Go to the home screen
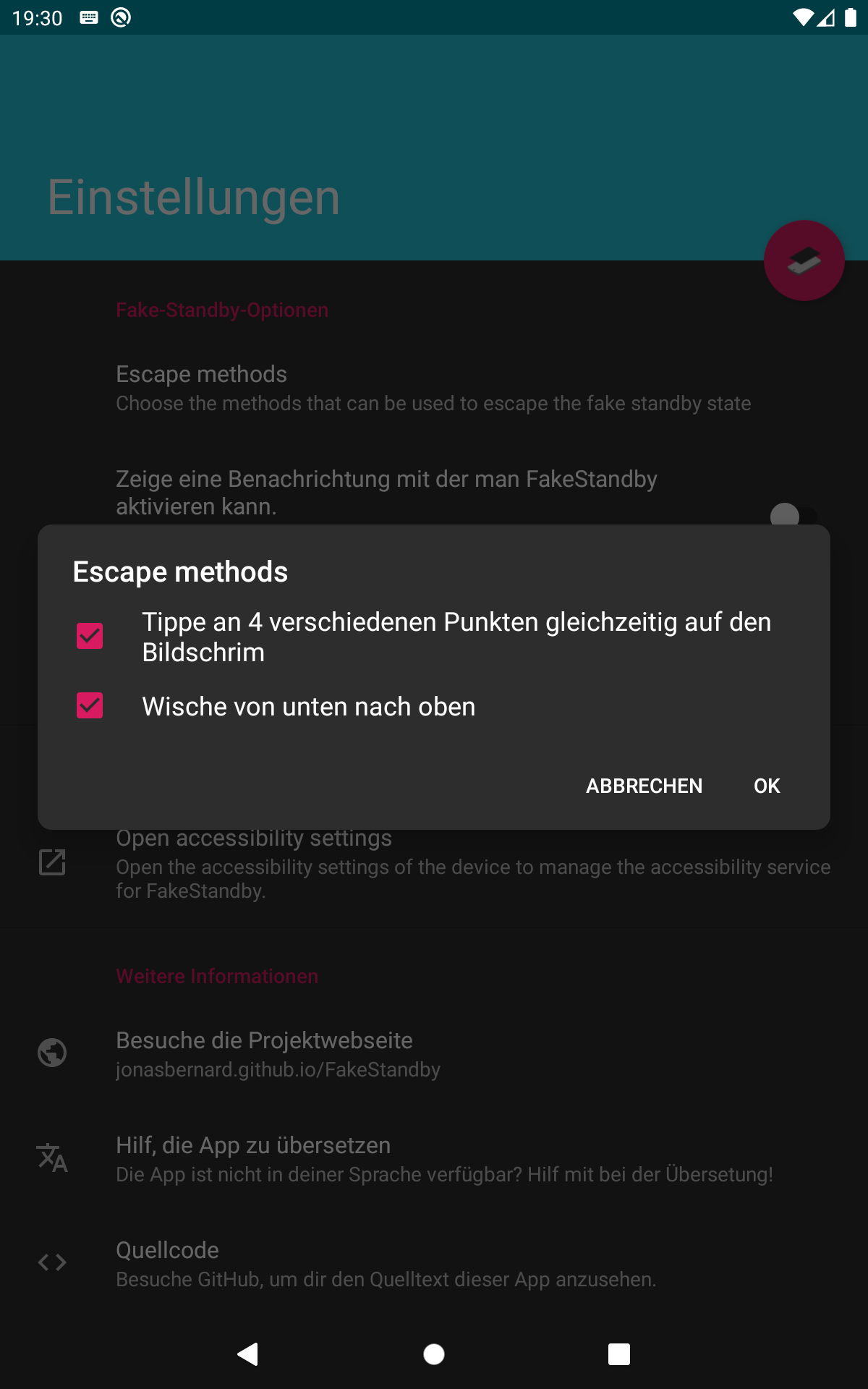This screenshot has width=868, height=1389. (434, 1354)
